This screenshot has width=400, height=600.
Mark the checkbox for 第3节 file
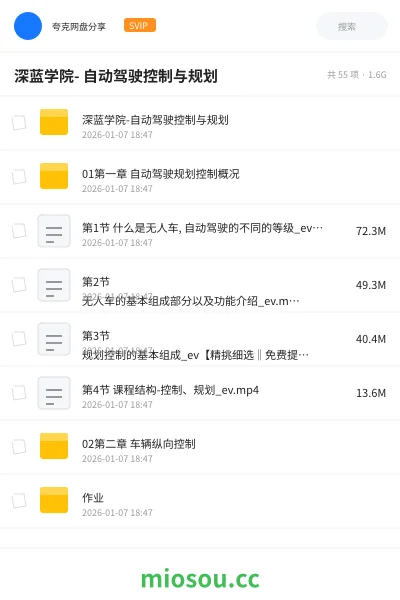[19, 339]
